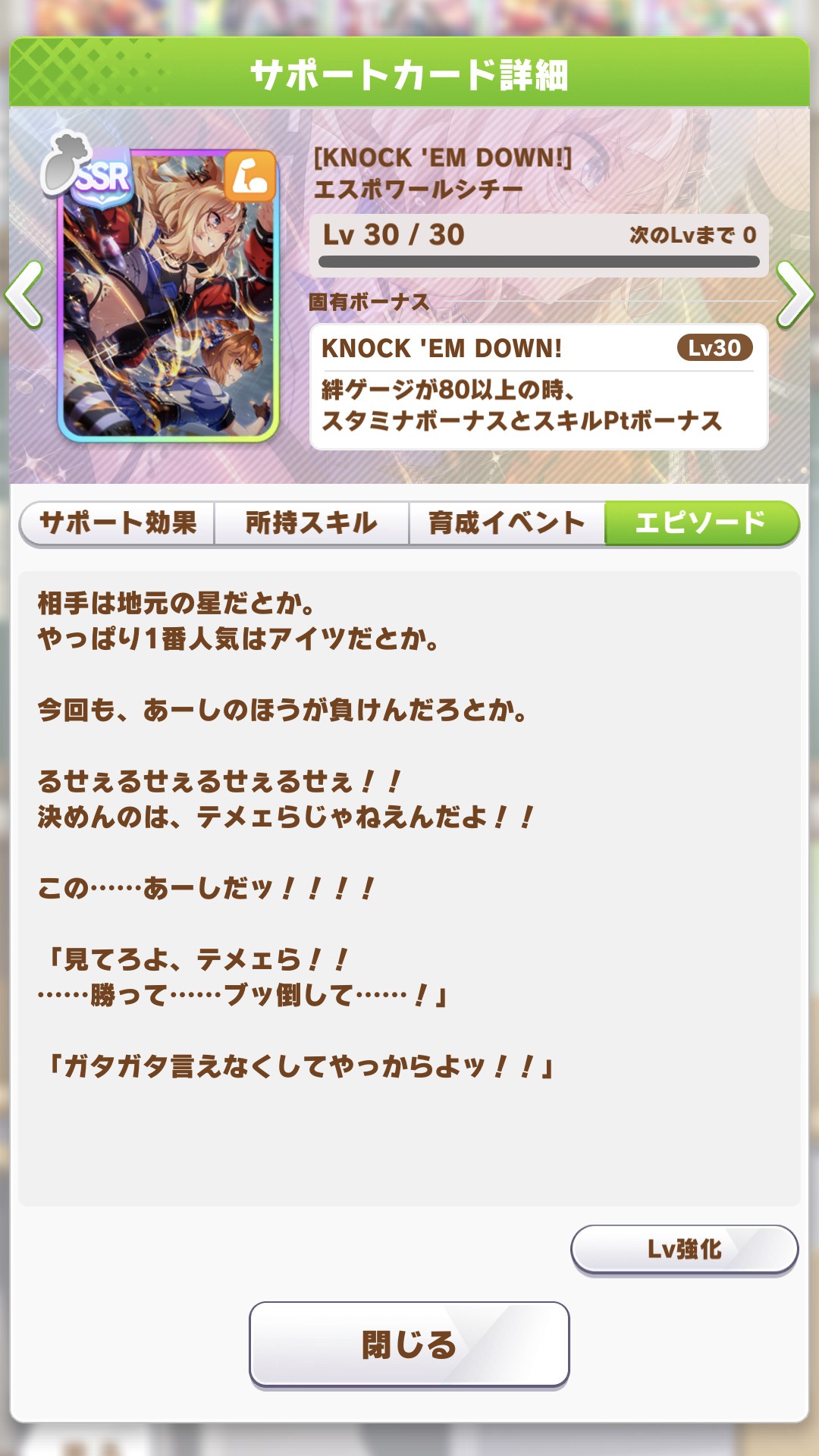
Task: Go to the next support card
Action: [795, 294]
